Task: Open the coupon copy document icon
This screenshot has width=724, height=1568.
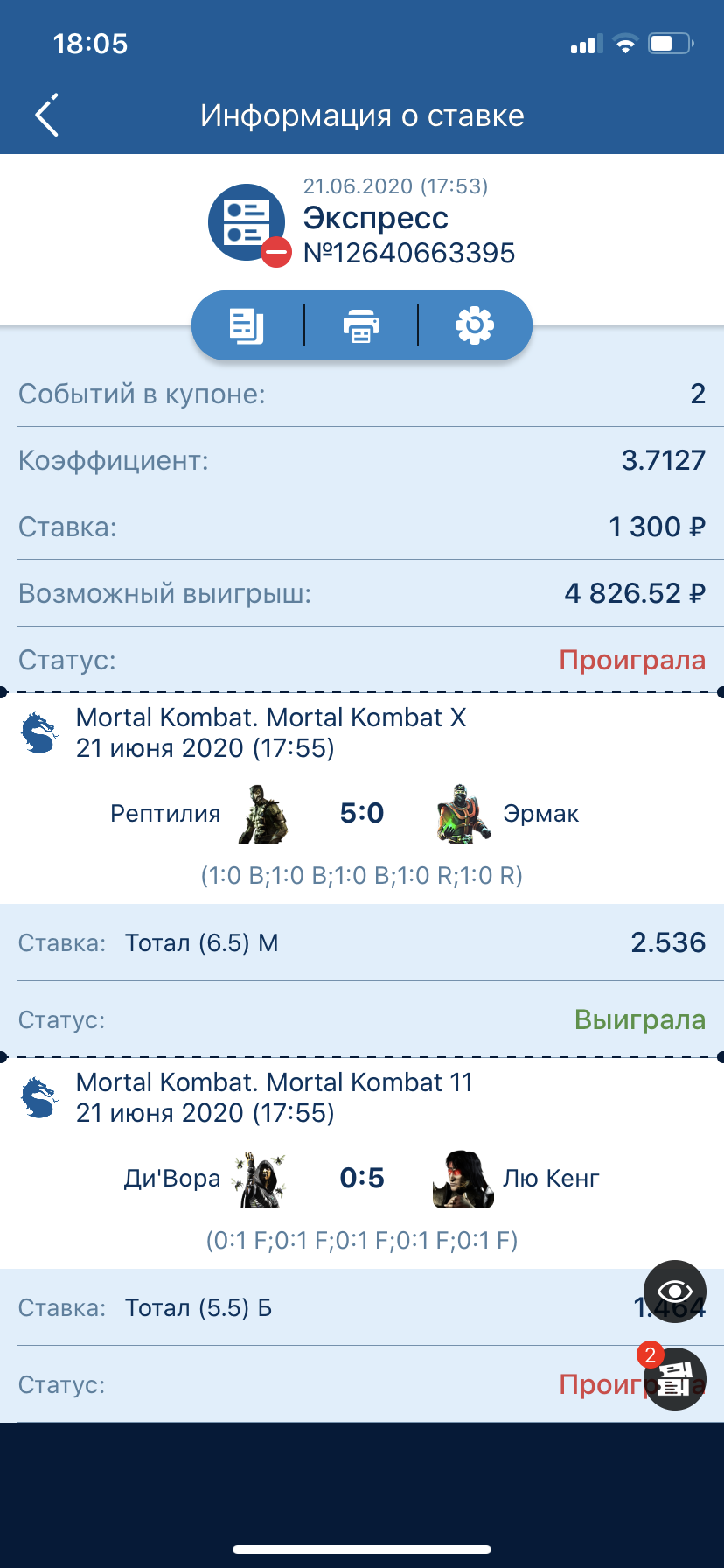Action: point(247,325)
